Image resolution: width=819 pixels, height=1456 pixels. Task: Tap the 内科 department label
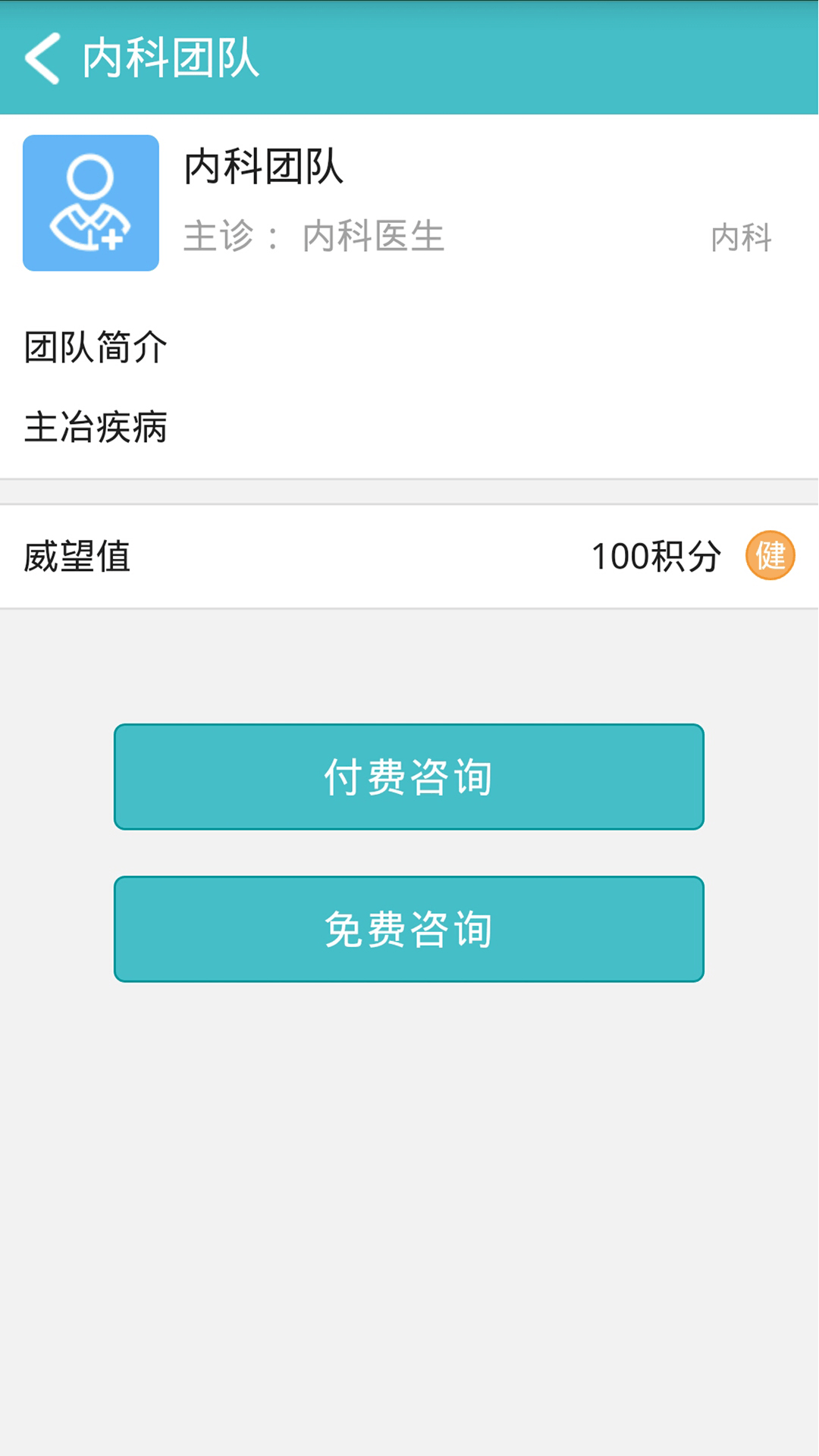click(741, 237)
